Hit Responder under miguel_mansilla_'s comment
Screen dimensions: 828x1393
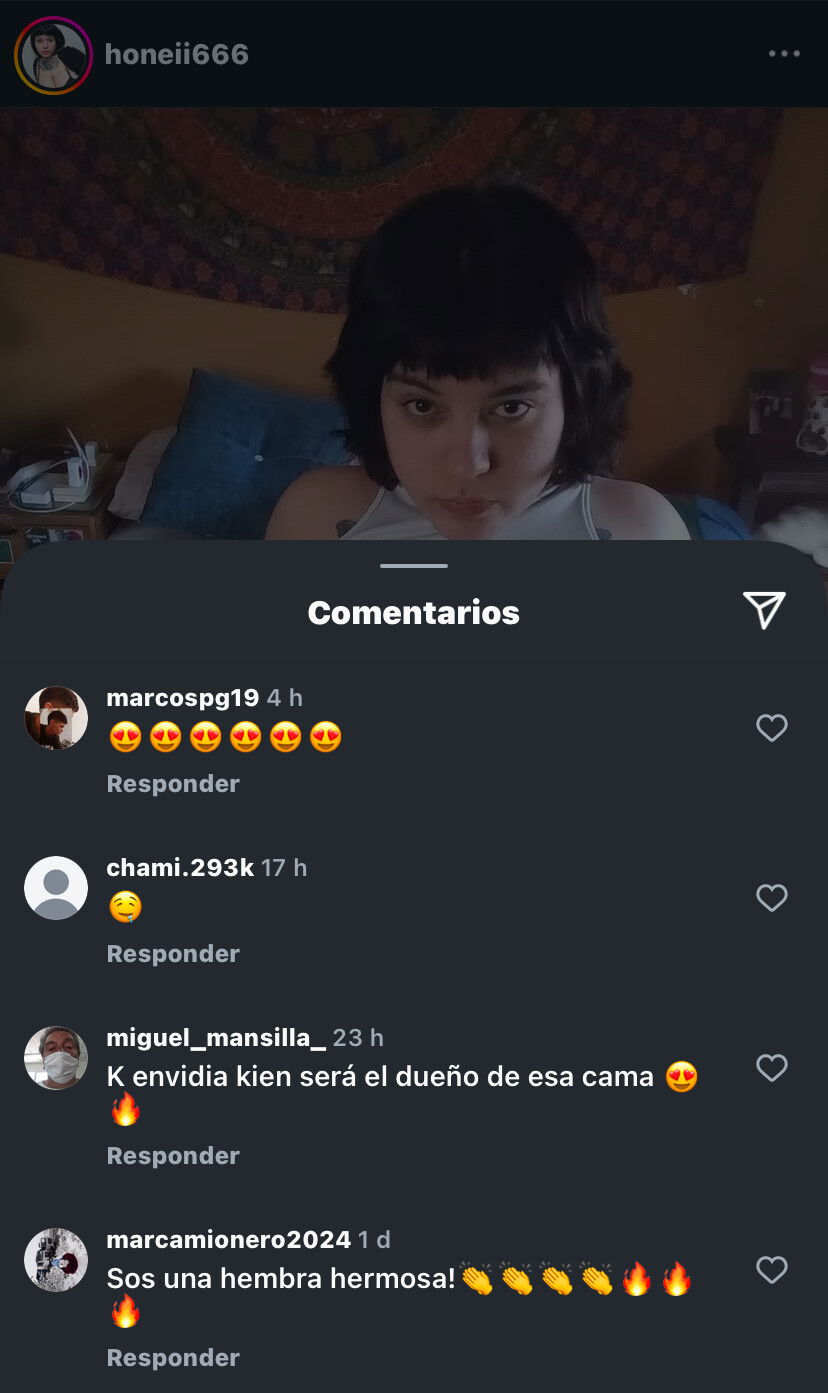(x=173, y=1156)
